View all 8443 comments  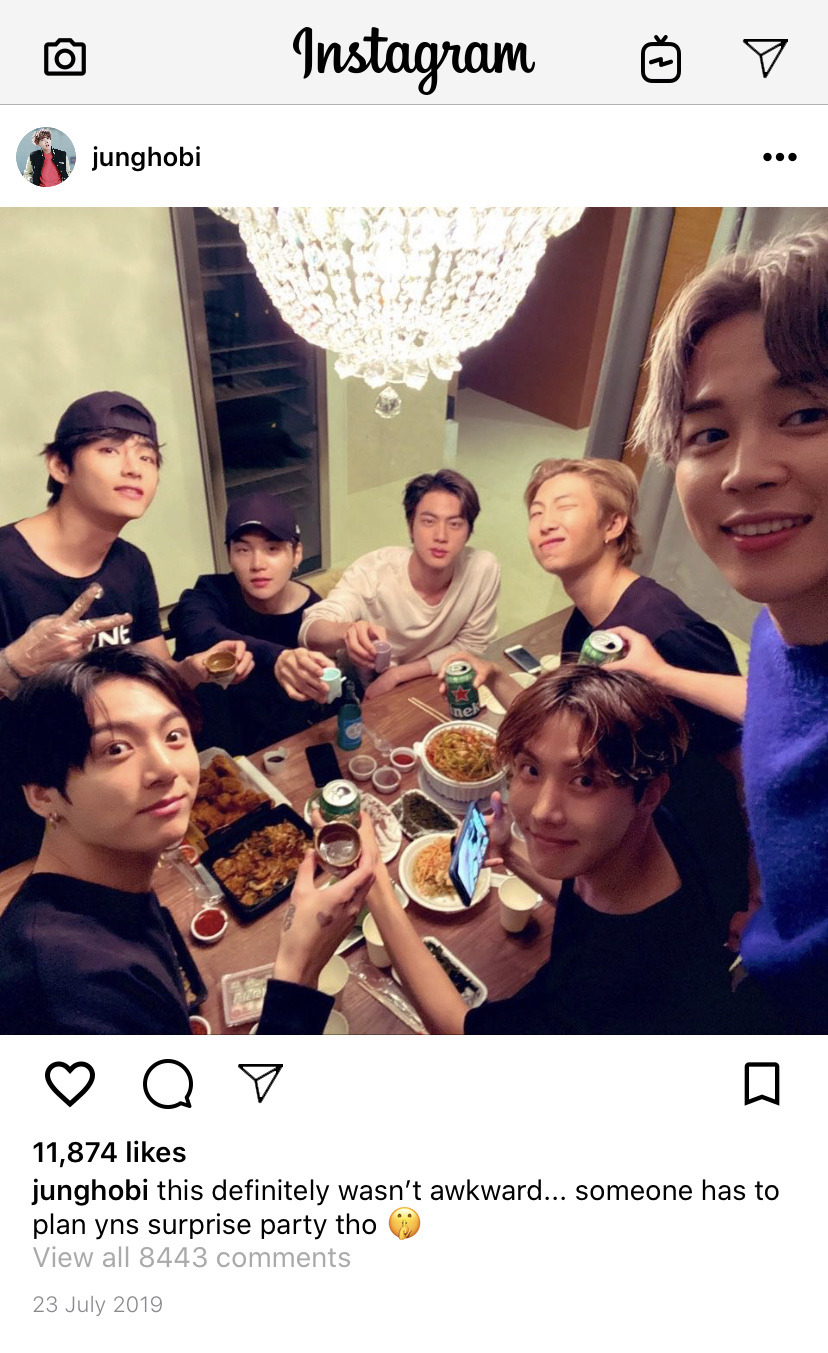coord(192,1257)
